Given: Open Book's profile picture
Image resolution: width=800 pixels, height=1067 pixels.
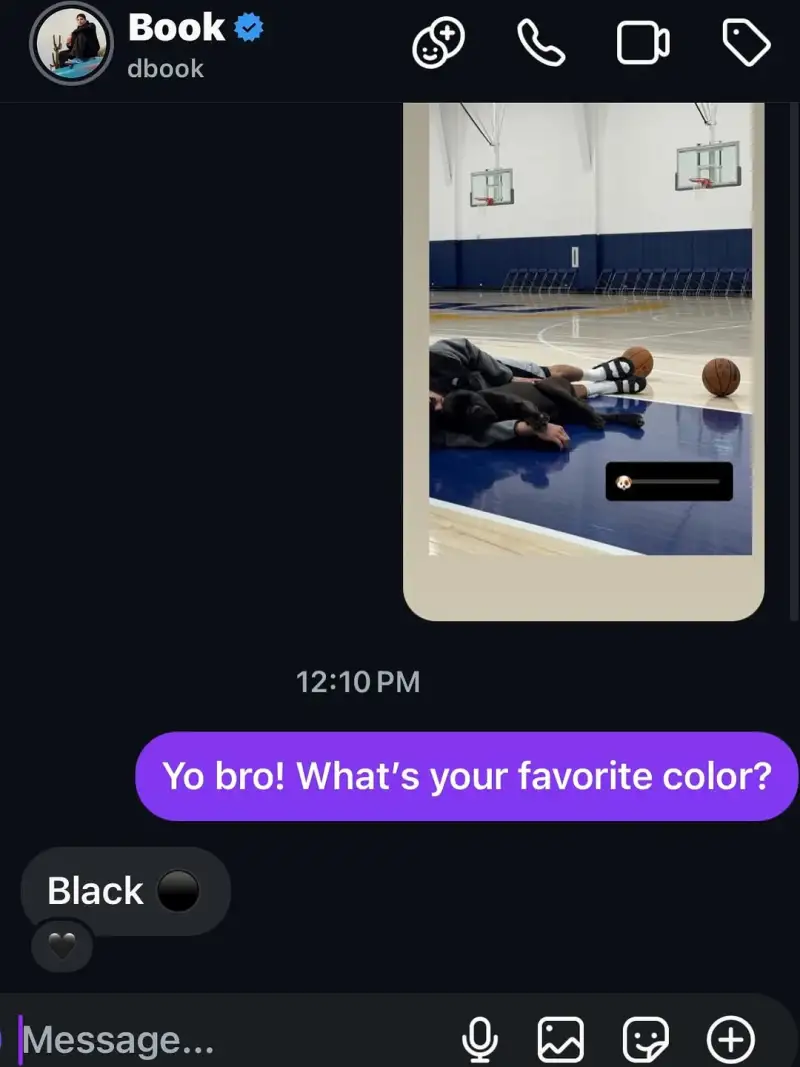Looking at the screenshot, I should pyautogui.click(x=70, y=44).
